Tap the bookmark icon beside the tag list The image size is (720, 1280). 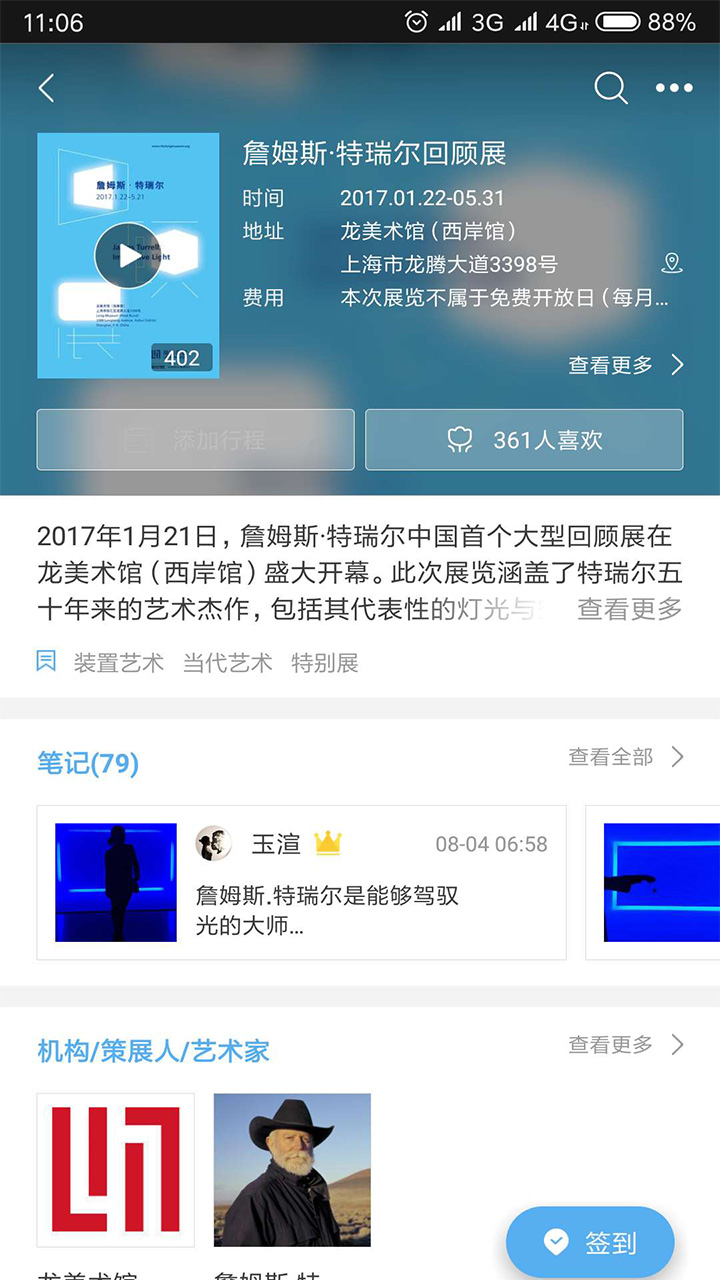pyautogui.click(x=44, y=661)
